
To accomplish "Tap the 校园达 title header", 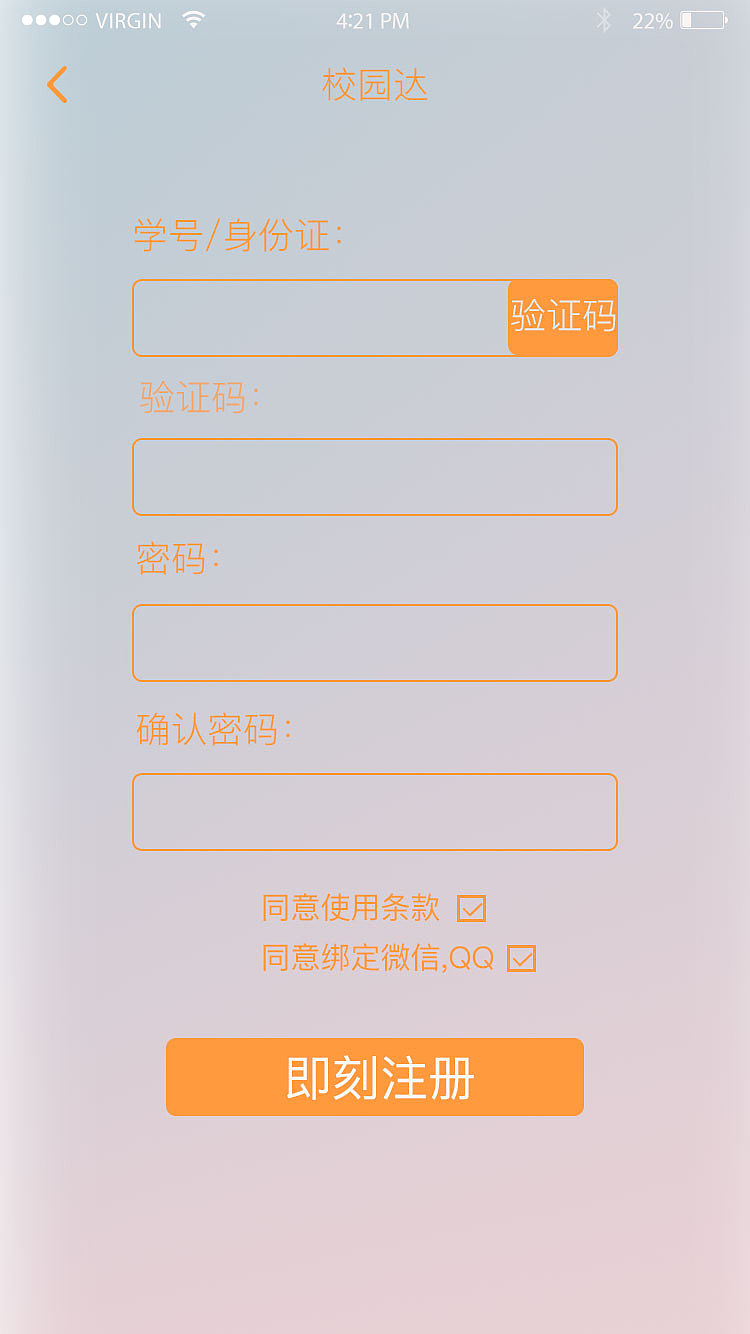I will pos(374,86).
